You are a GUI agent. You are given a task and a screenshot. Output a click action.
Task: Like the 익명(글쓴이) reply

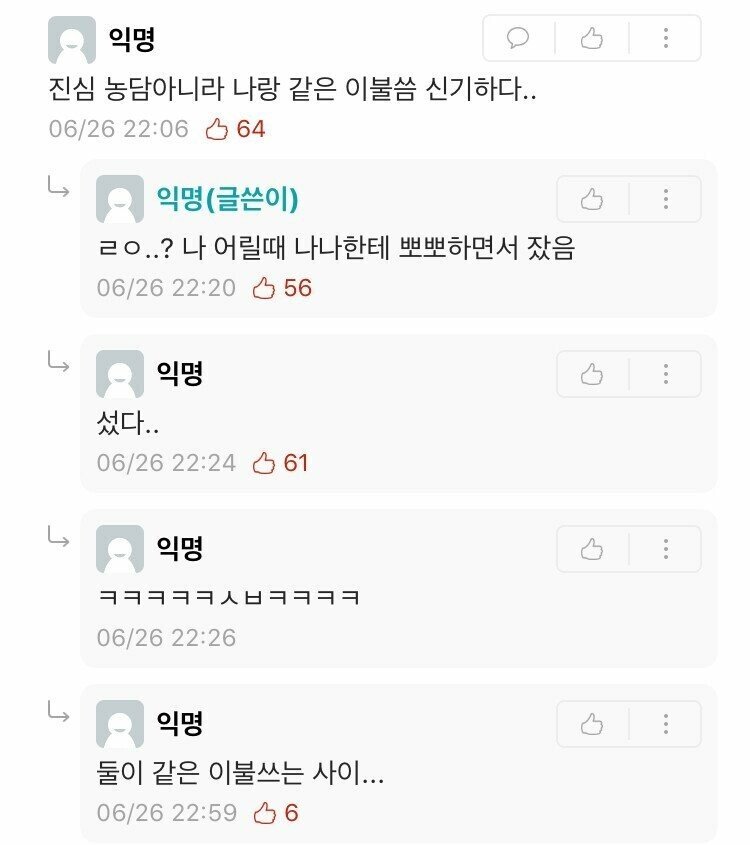(592, 199)
